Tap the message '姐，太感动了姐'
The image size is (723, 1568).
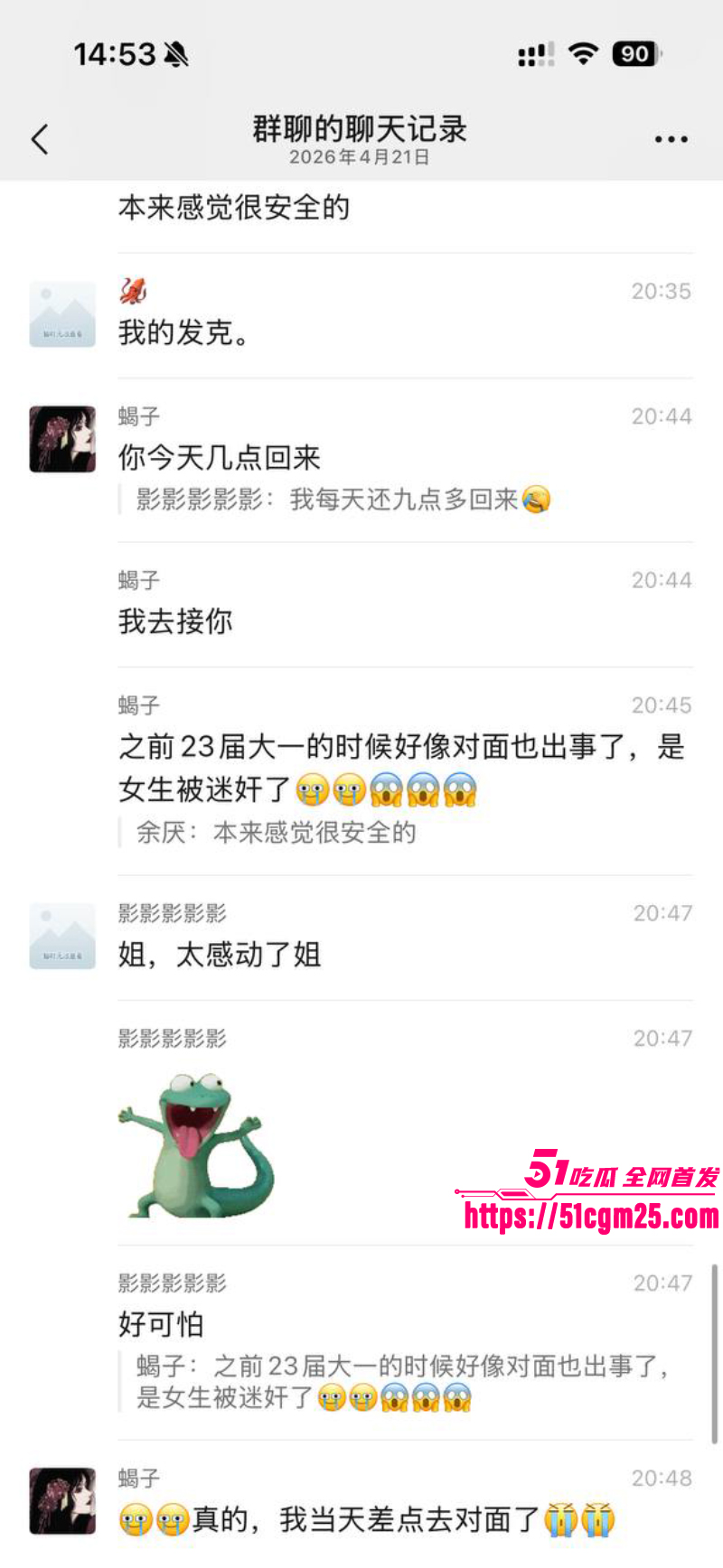pos(221,955)
